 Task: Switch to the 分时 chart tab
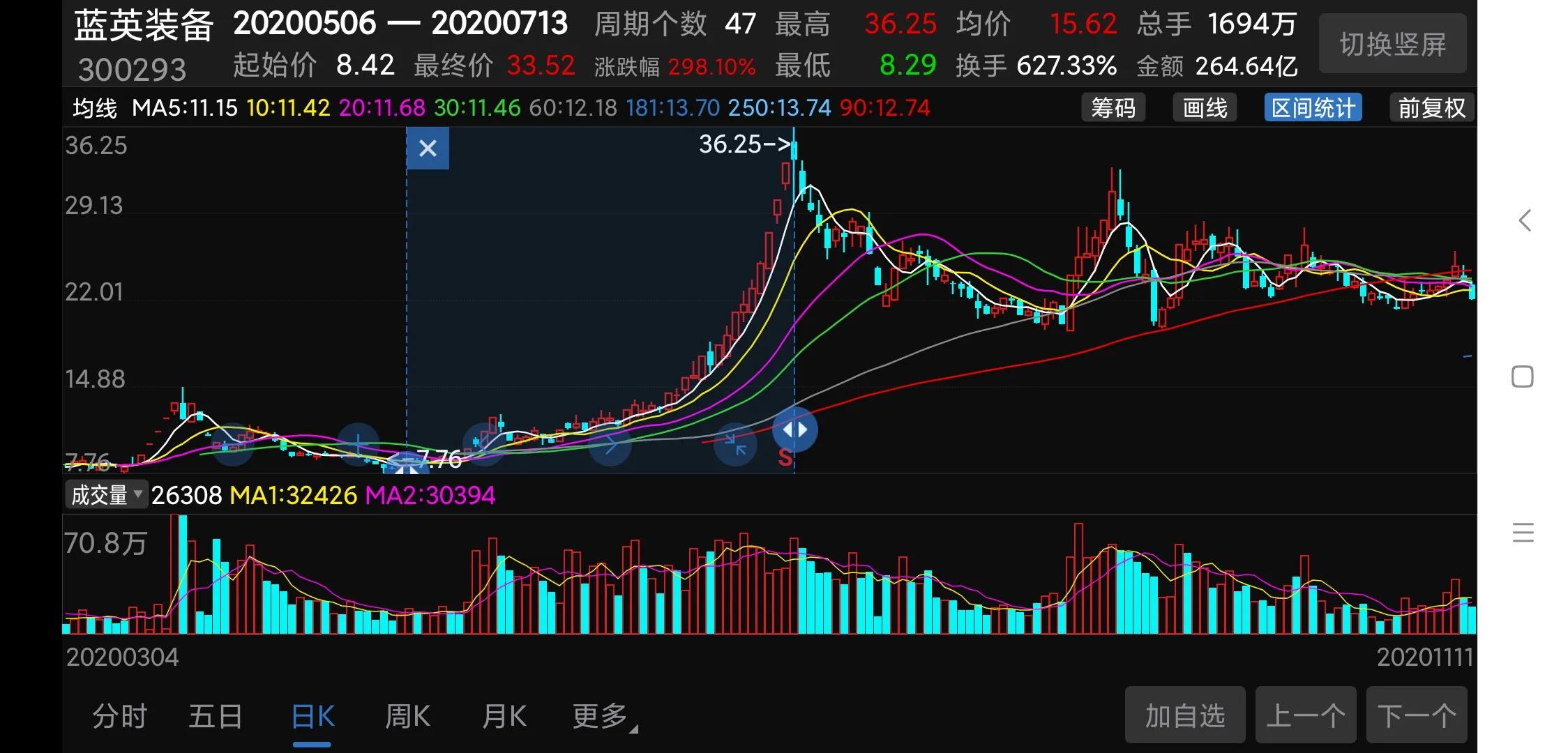[119, 716]
